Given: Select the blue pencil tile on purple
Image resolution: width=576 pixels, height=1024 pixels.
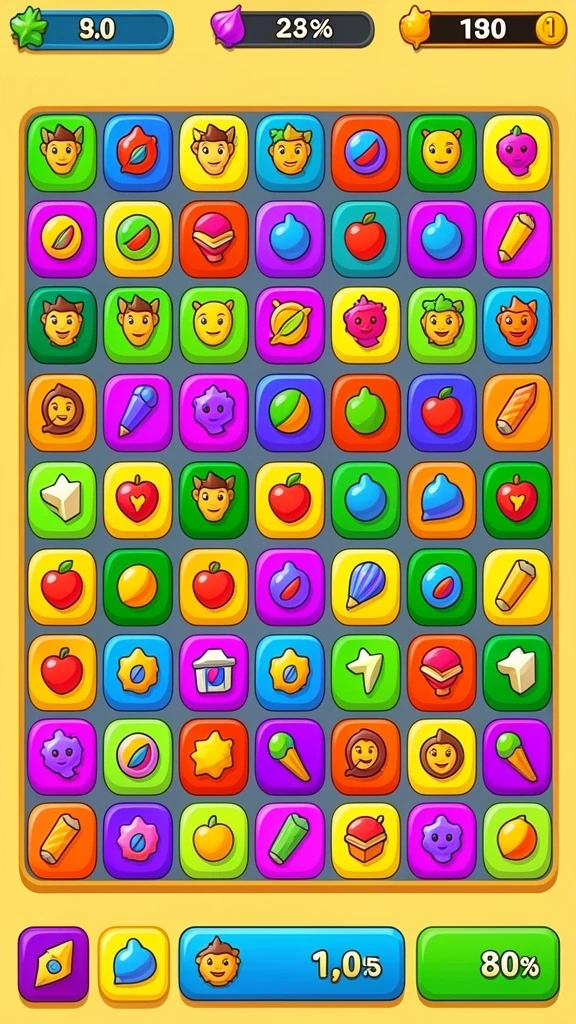Looking at the screenshot, I should (x=138, y=412).
